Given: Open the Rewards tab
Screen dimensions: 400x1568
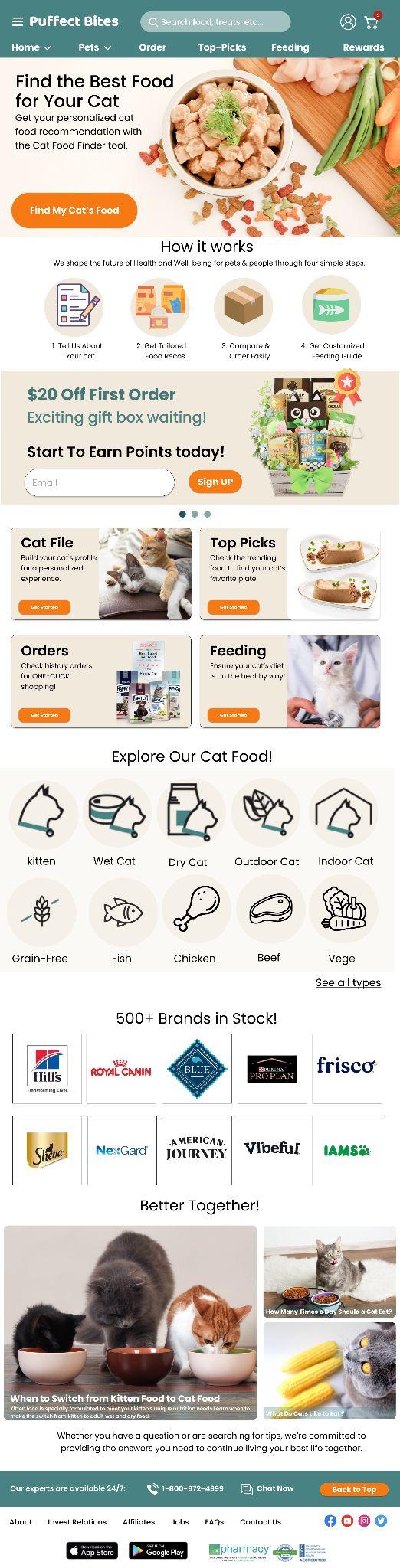Looking at the screenshot, I should click(363, 47).
